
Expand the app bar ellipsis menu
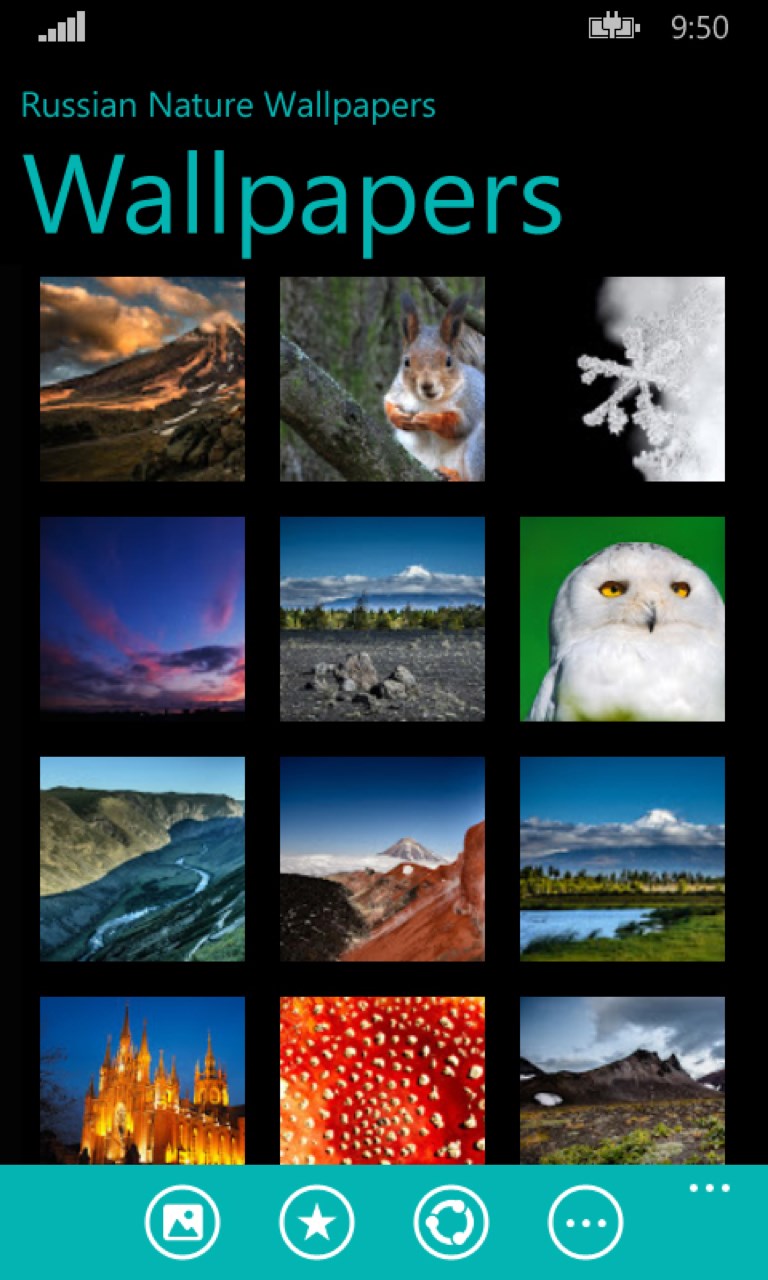[x=709, y=1189]
